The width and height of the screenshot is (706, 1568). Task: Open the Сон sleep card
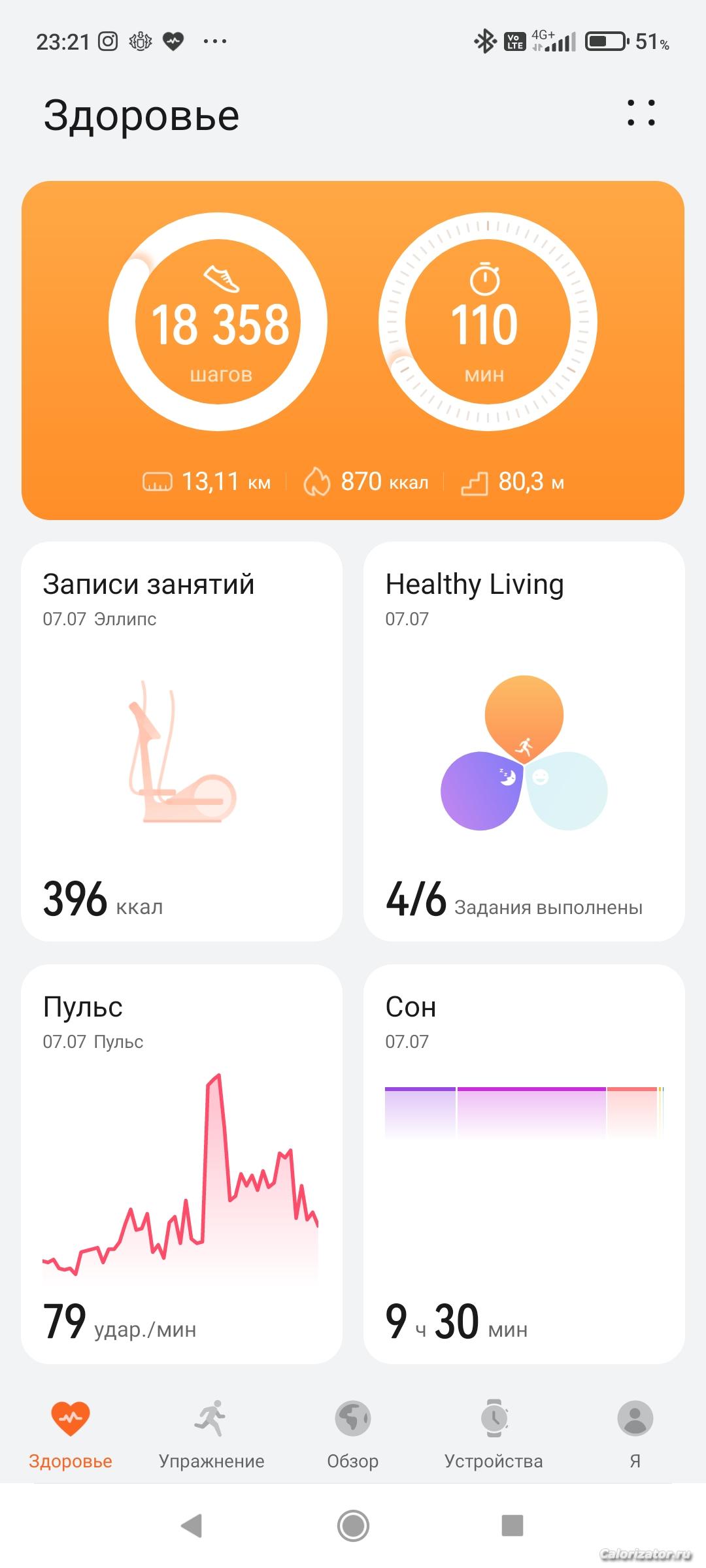(x=524, y=1164)
